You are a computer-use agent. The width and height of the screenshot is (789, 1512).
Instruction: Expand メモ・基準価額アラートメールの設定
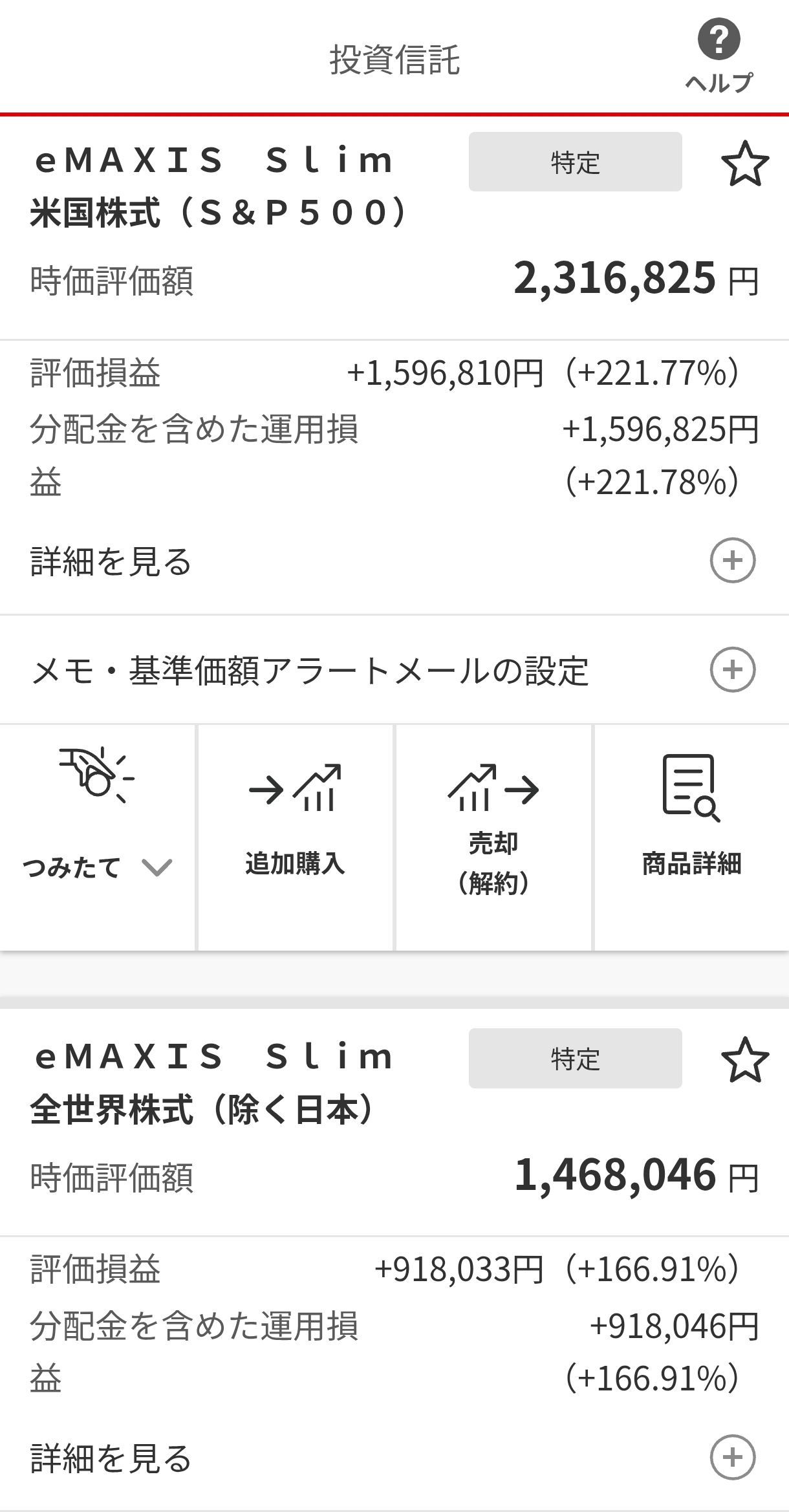coord(732,669)
